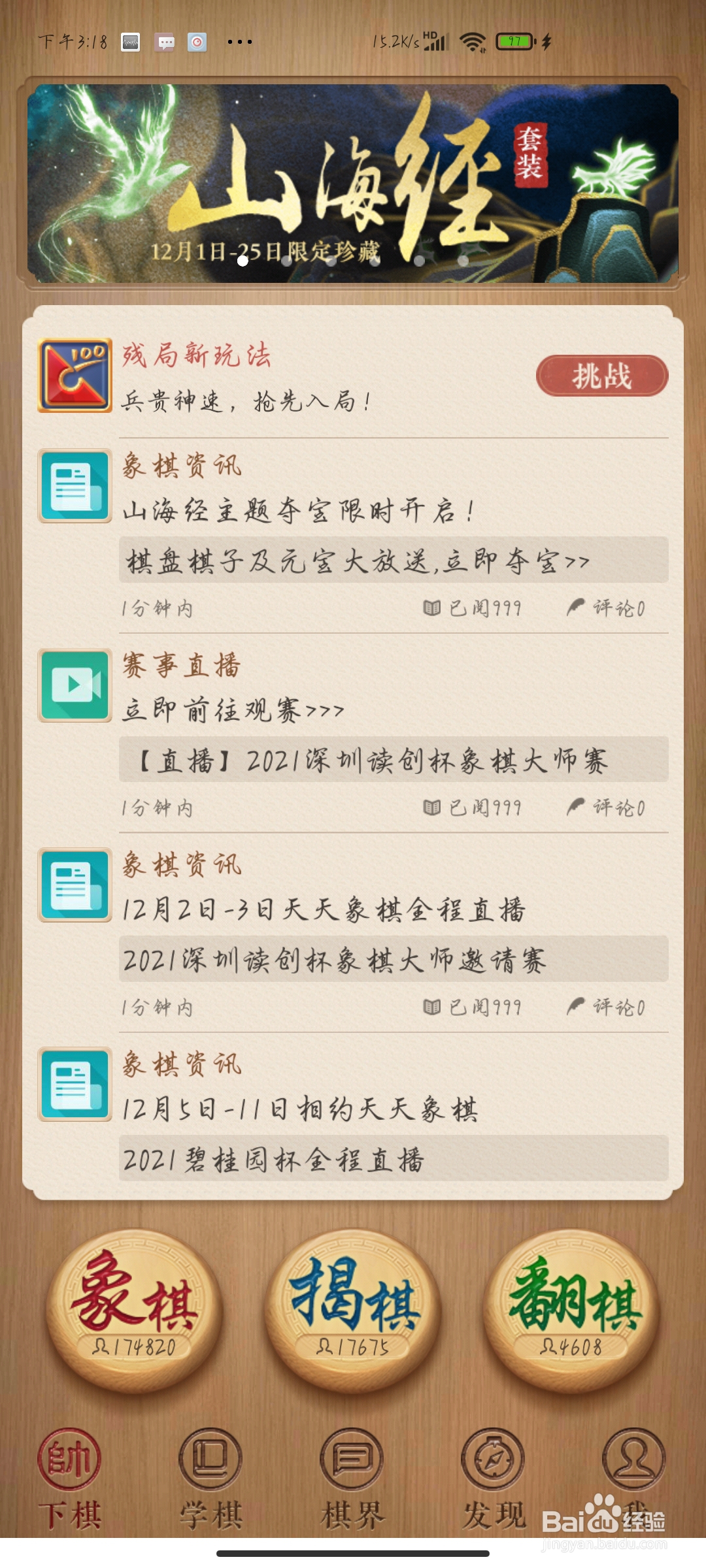
Task: Tap the 象棋资讯 news article icon beside 山海经主题夺宝
Action: click(74, 483)
